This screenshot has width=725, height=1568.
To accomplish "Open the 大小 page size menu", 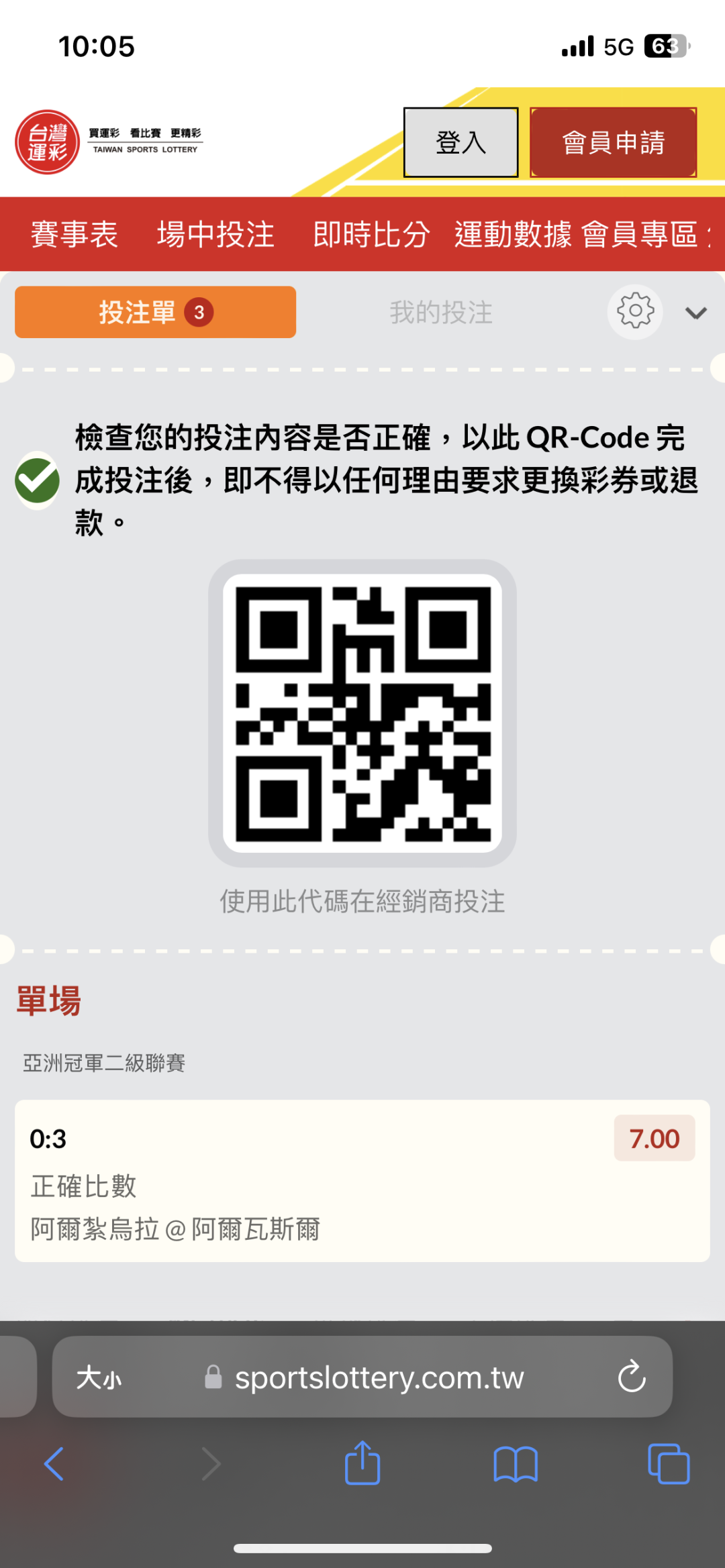I will coord(99,1378).
